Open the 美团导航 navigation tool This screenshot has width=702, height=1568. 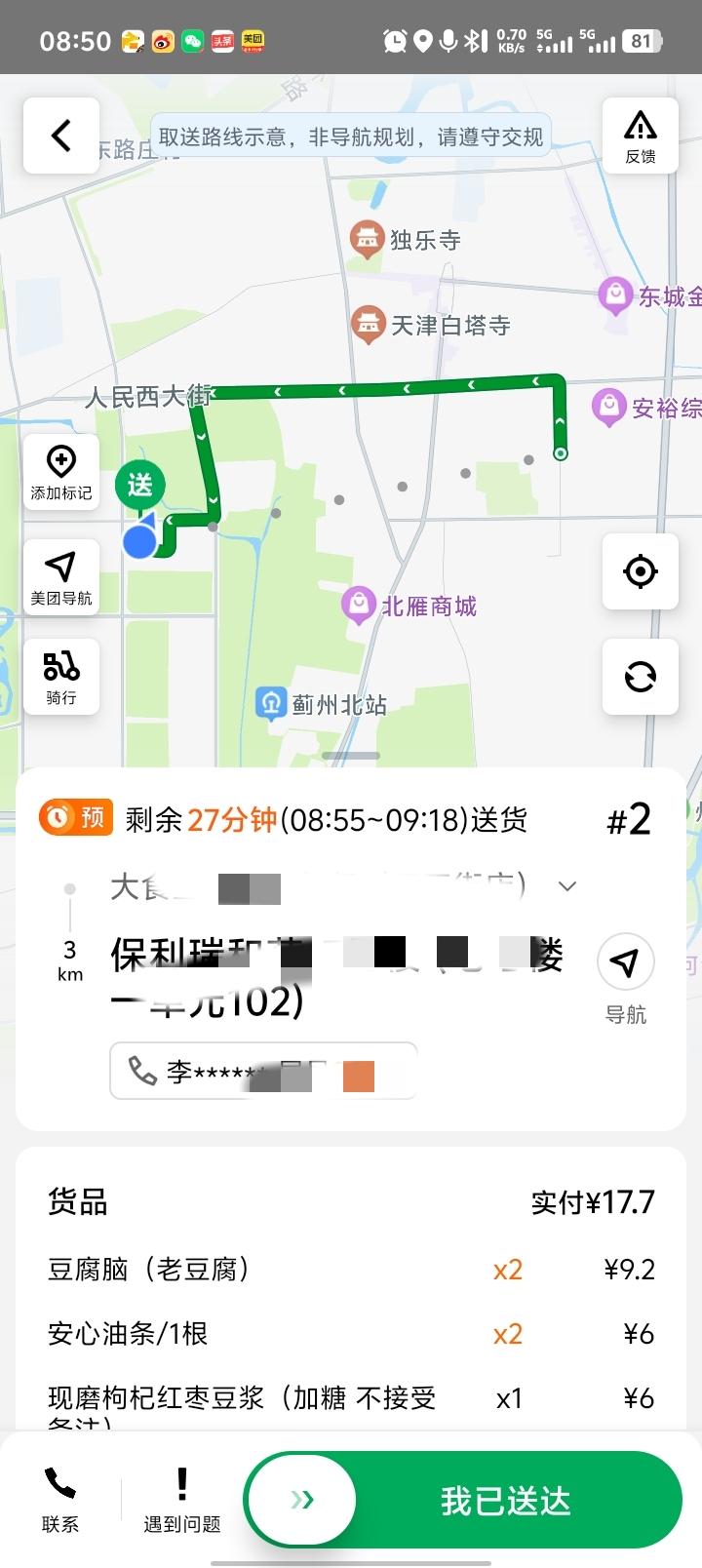[60, 573]
